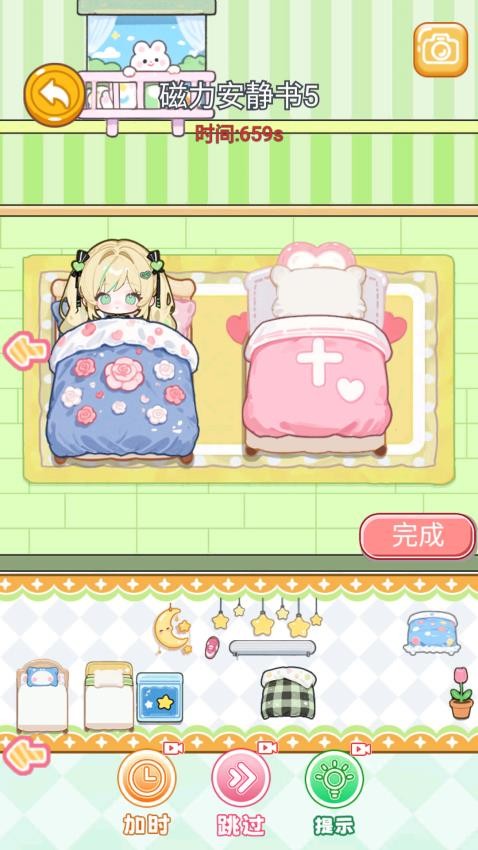Tap the left arrow beside the bedroom
Image resolution: width=478 pixels, height=850 pixels.
click(27, 351)
